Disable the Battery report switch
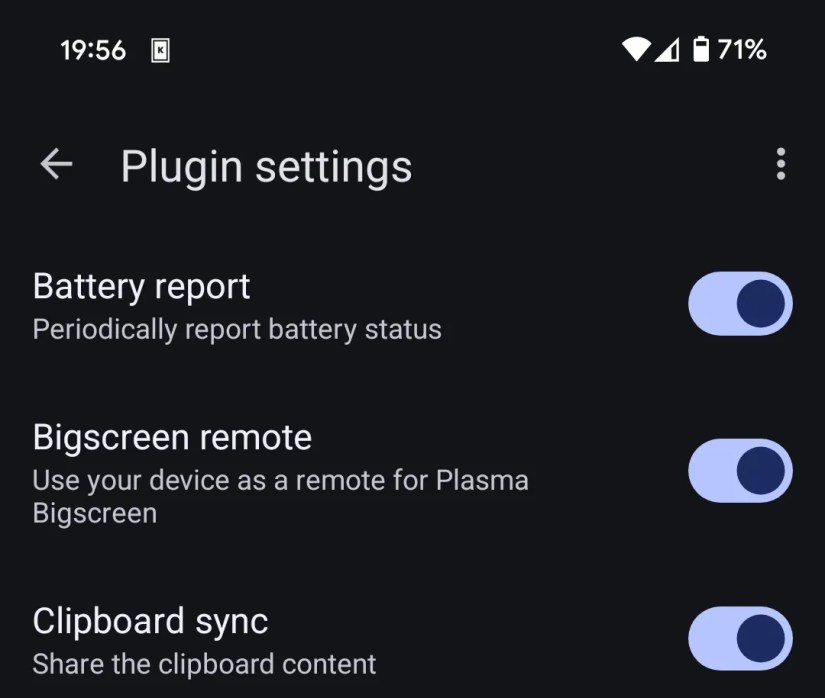 point(740,304)
